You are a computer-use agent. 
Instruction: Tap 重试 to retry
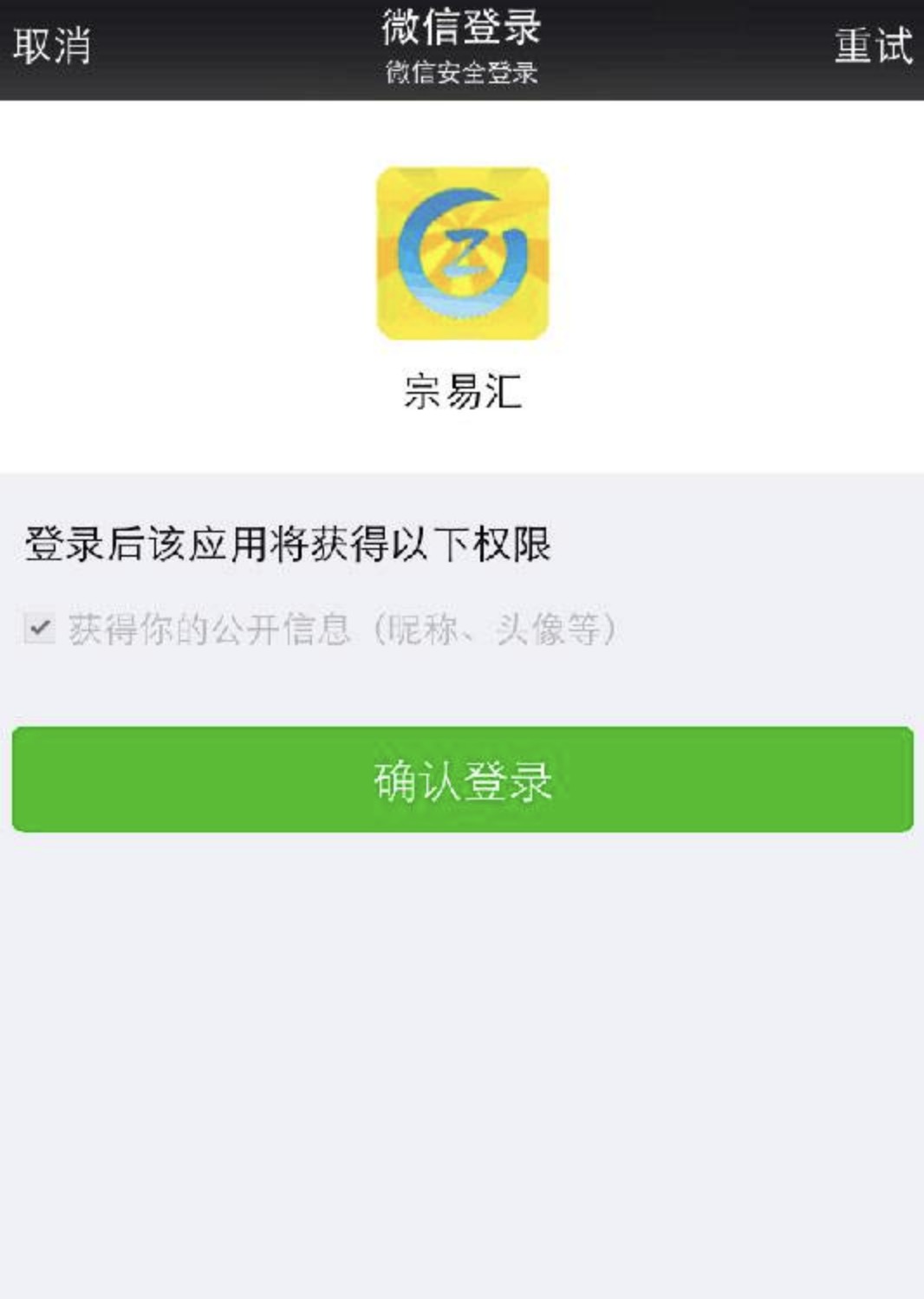pos(873,46)
